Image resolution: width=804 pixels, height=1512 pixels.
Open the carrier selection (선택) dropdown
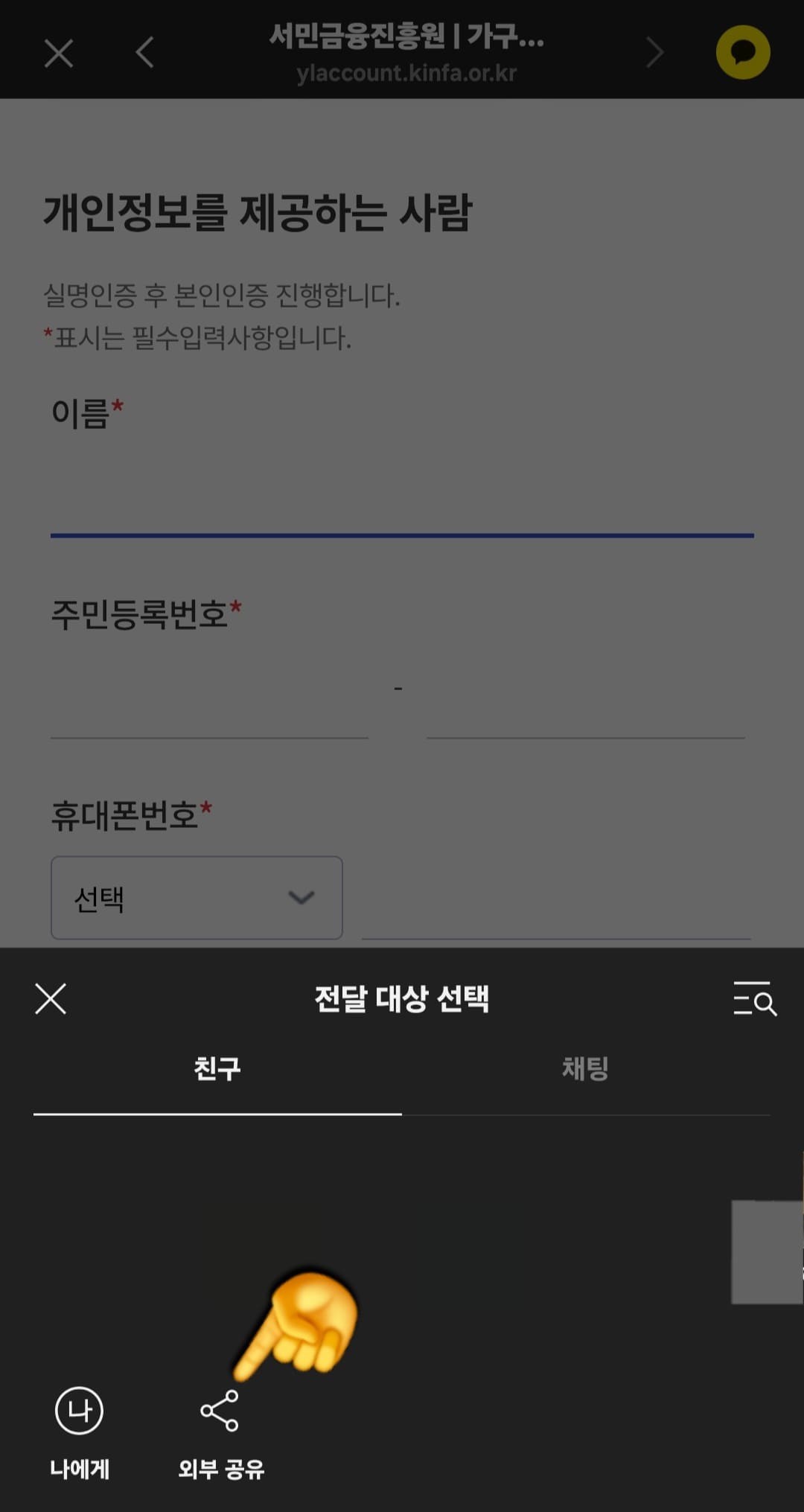[197, 898]
